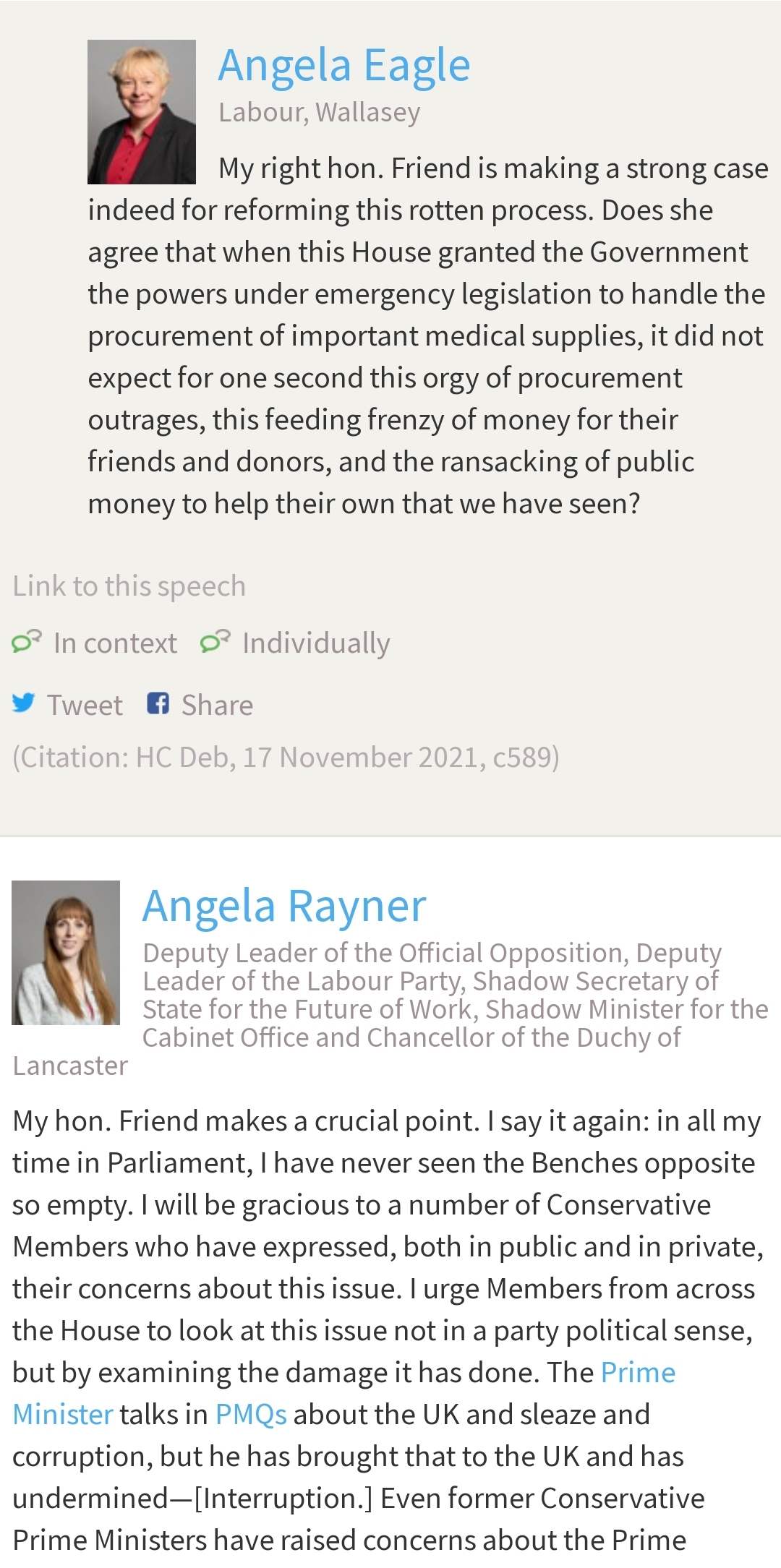781x1568 pixels.
Task: Tap Angela Eagle's profile photo
Action: point(142,112)
